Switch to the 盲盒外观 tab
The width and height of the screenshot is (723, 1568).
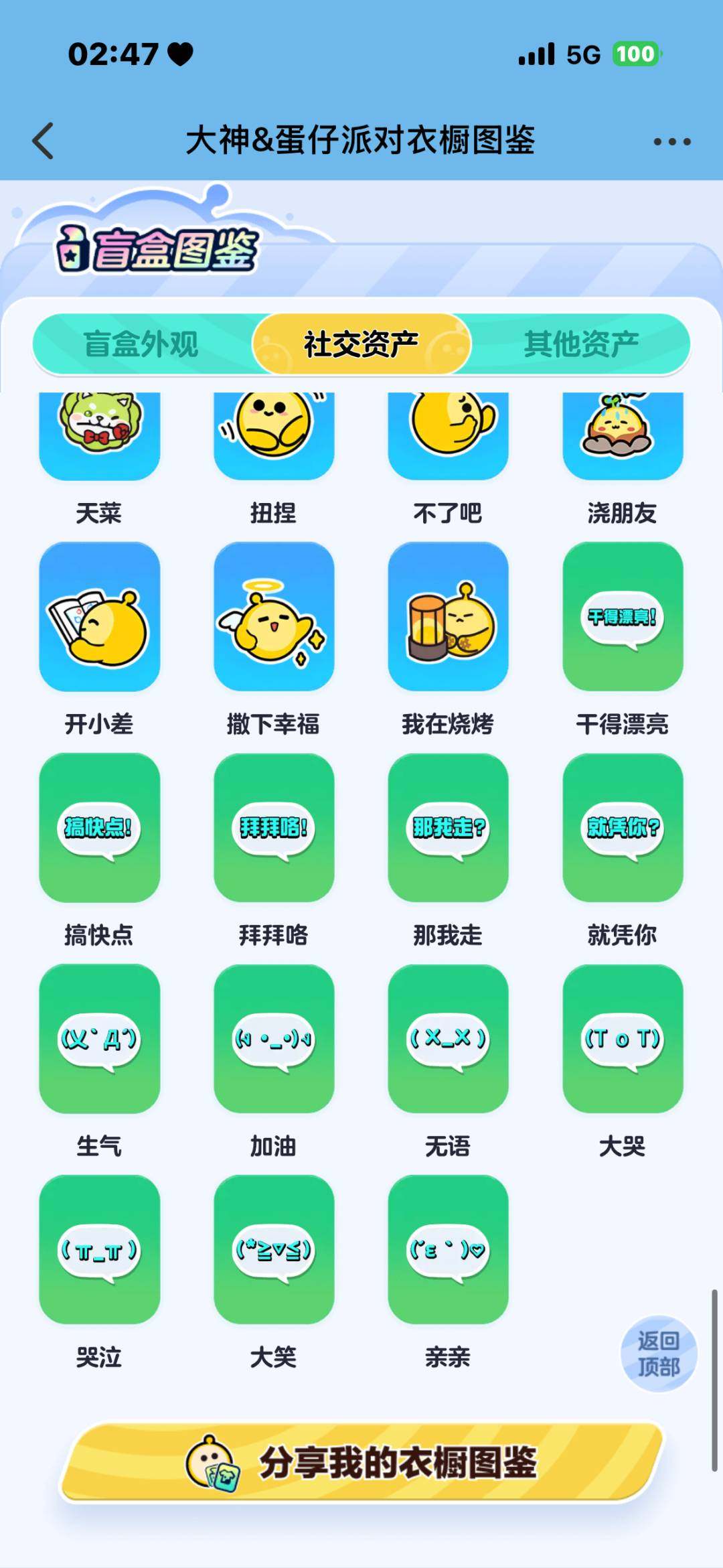[144, 343]
